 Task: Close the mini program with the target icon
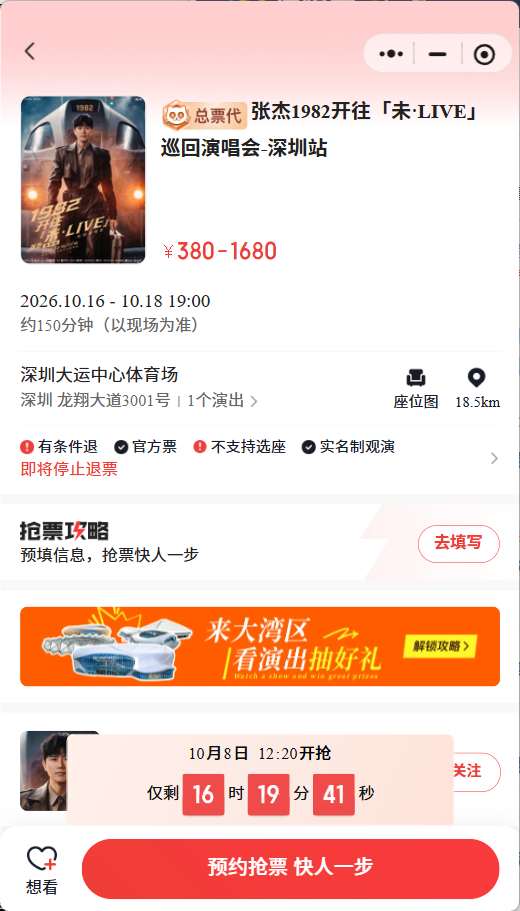click(484, 55)
